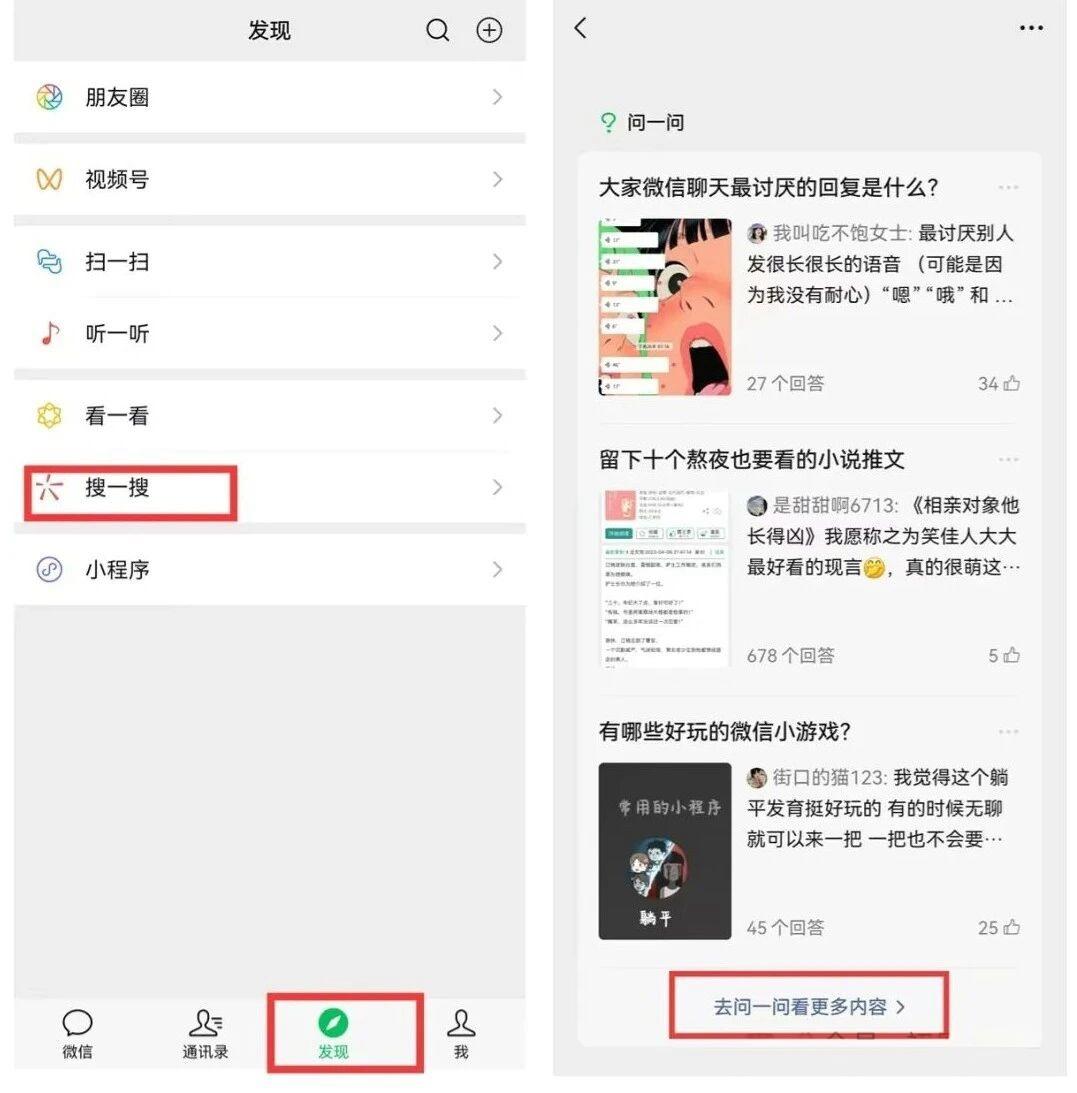Open the question 有哪些好玩的微信小游戏
The height and width of the screenshot is (1093, 1077).
click(724, 732)
